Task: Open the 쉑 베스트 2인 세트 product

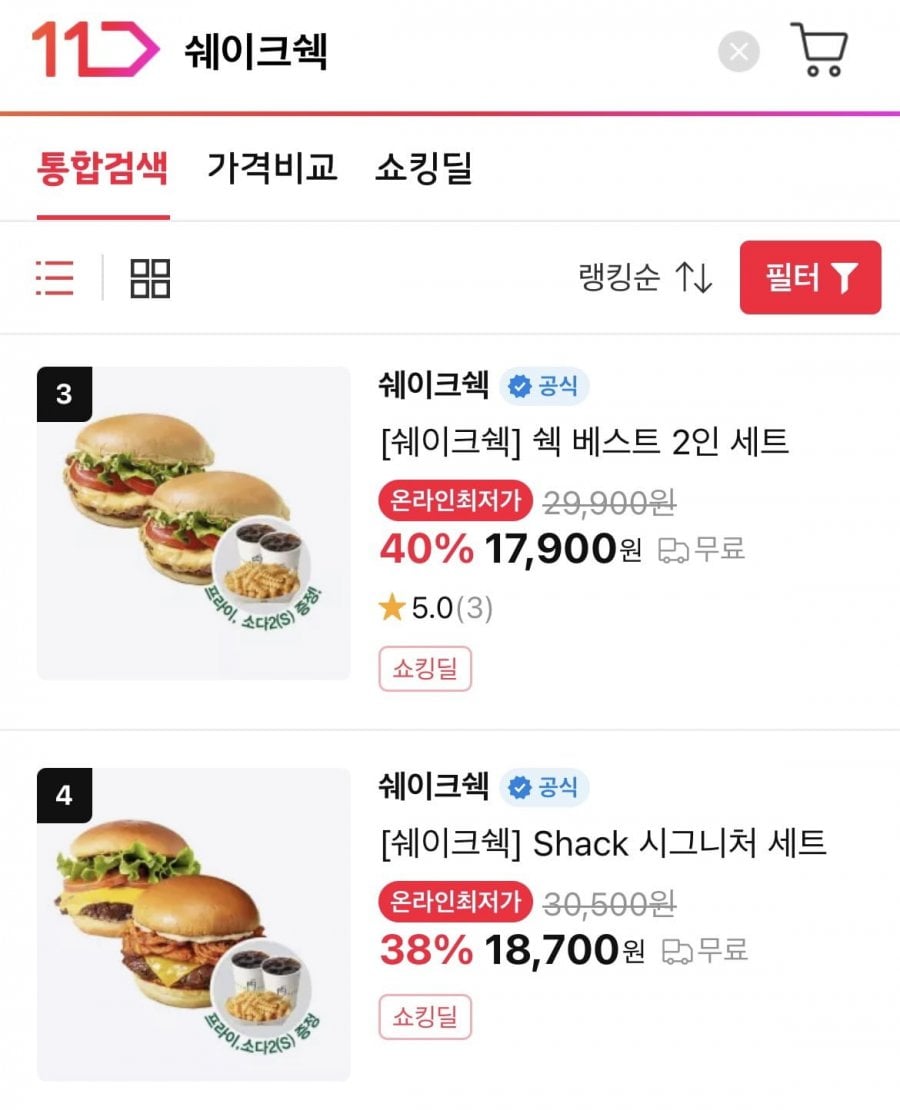Action: [585, 440]
